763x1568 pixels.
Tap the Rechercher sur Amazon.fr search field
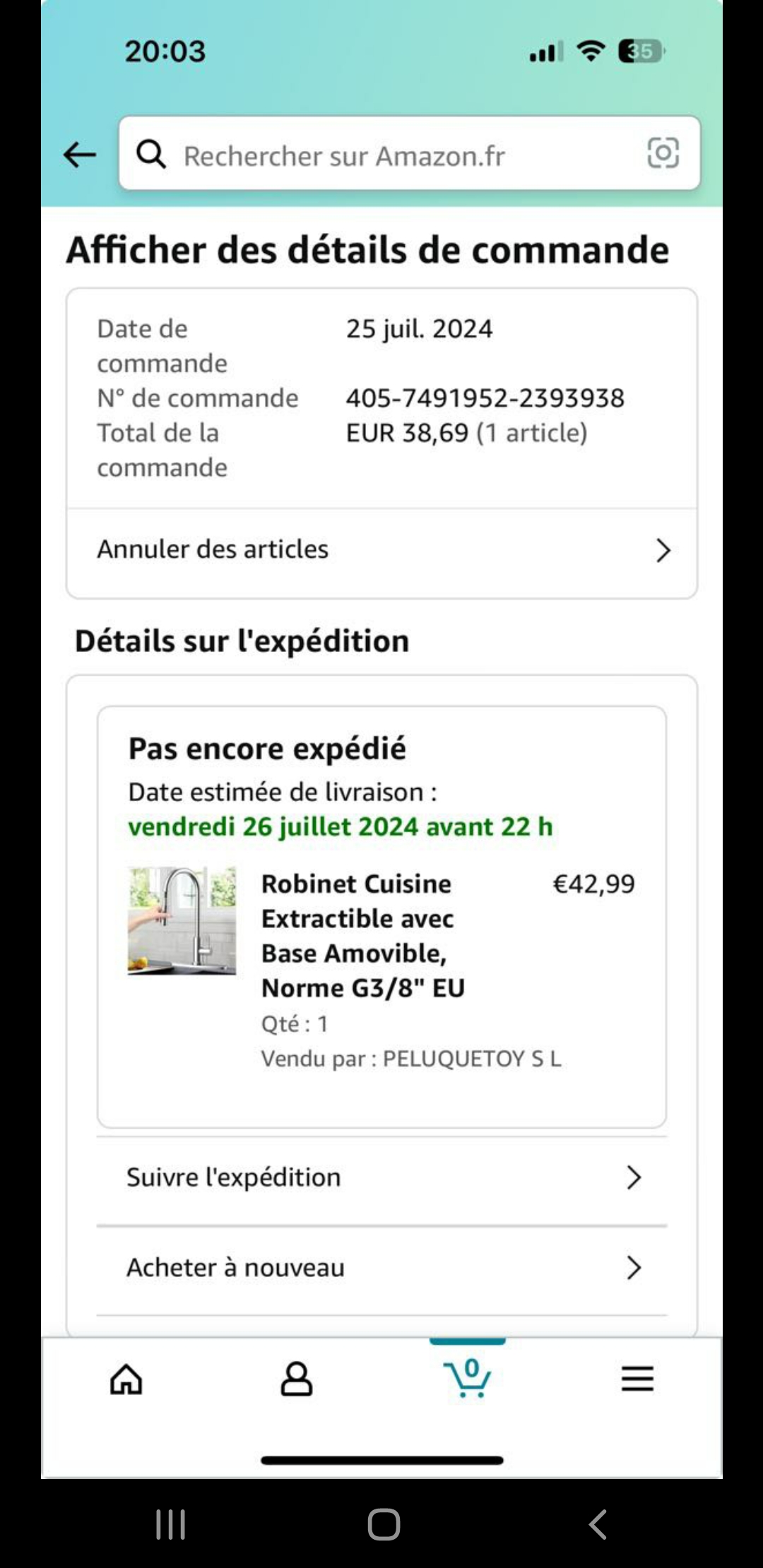click(396, 155)
